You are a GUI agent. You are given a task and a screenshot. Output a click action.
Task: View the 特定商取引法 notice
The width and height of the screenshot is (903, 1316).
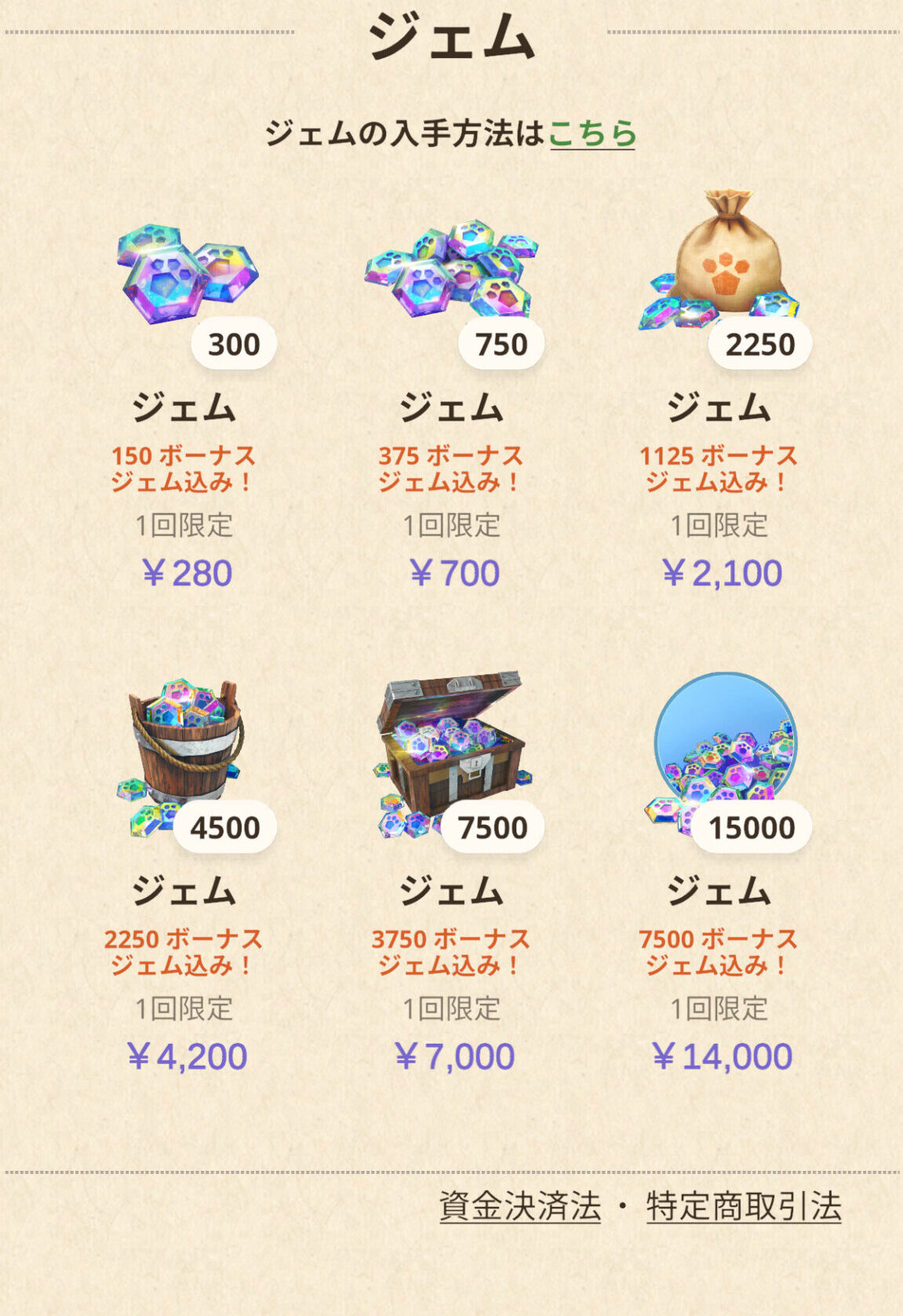pos(743,1206)
